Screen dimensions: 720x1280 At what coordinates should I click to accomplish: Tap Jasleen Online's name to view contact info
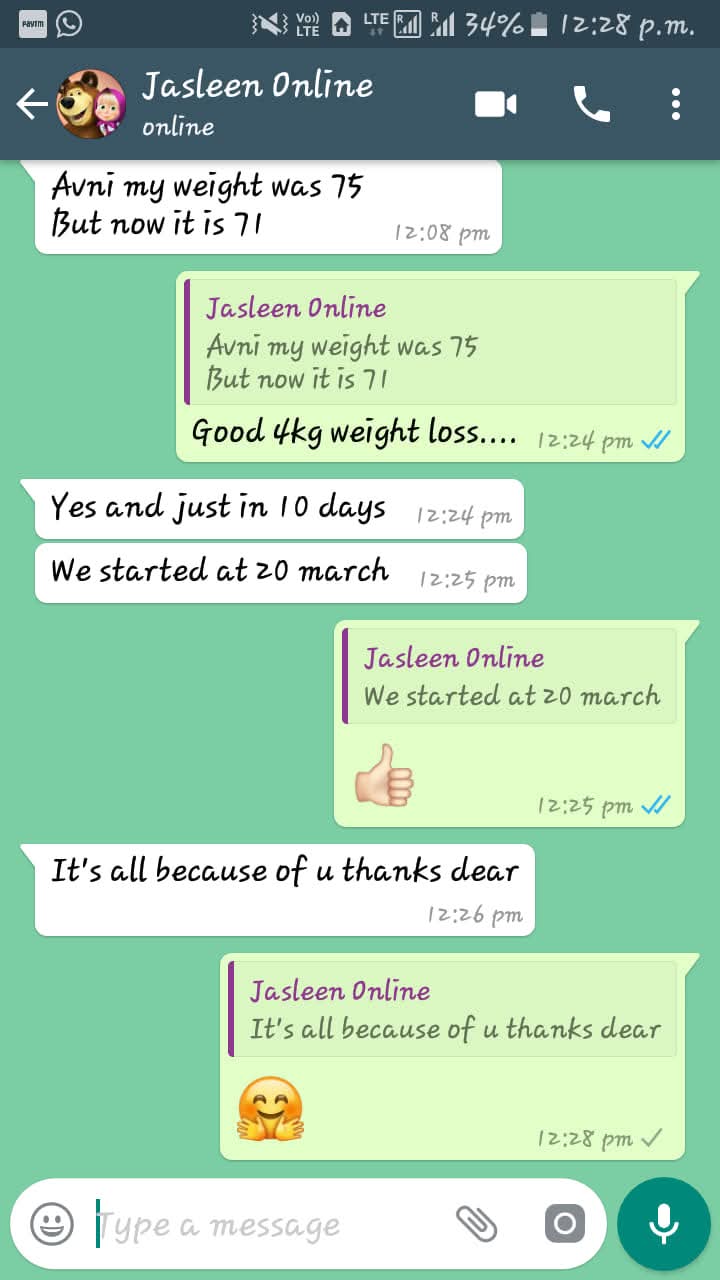(x=257, y=86)
